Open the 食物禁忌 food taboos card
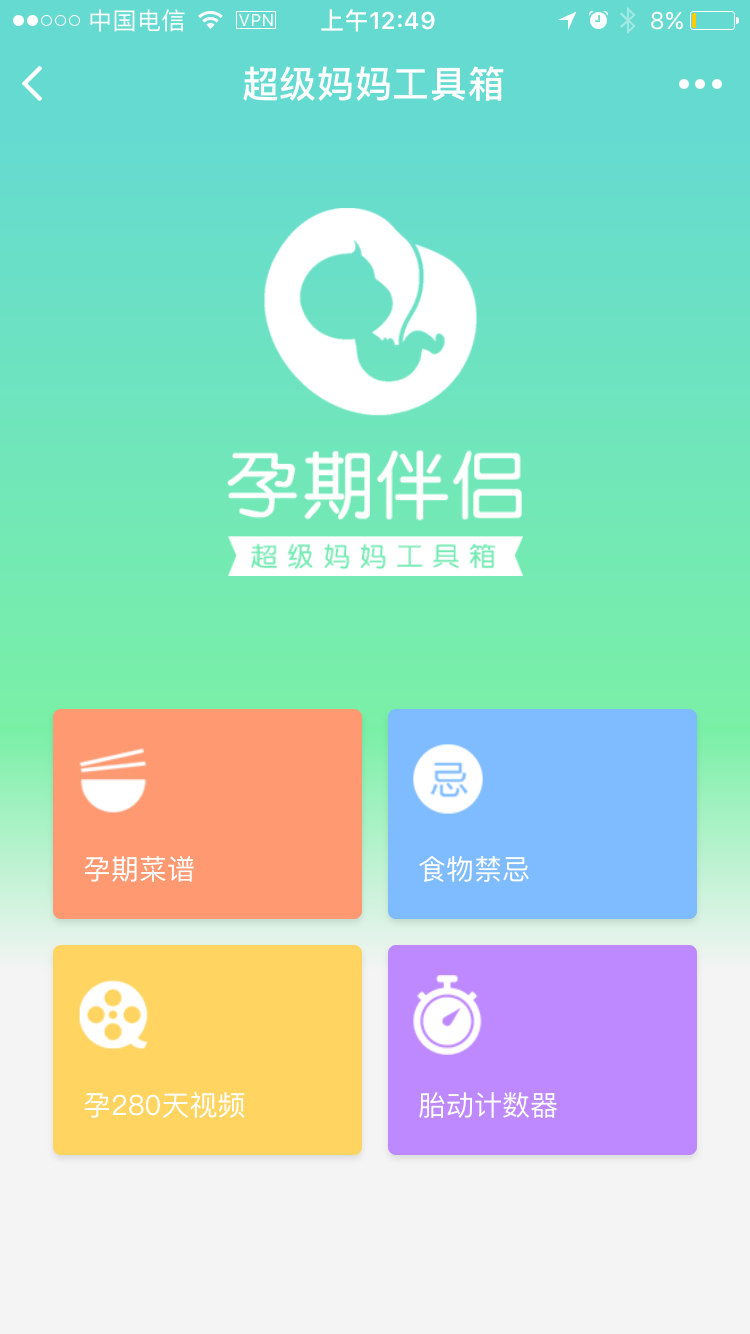Viewport: 750px width, 1334px height. click(542, 814)
